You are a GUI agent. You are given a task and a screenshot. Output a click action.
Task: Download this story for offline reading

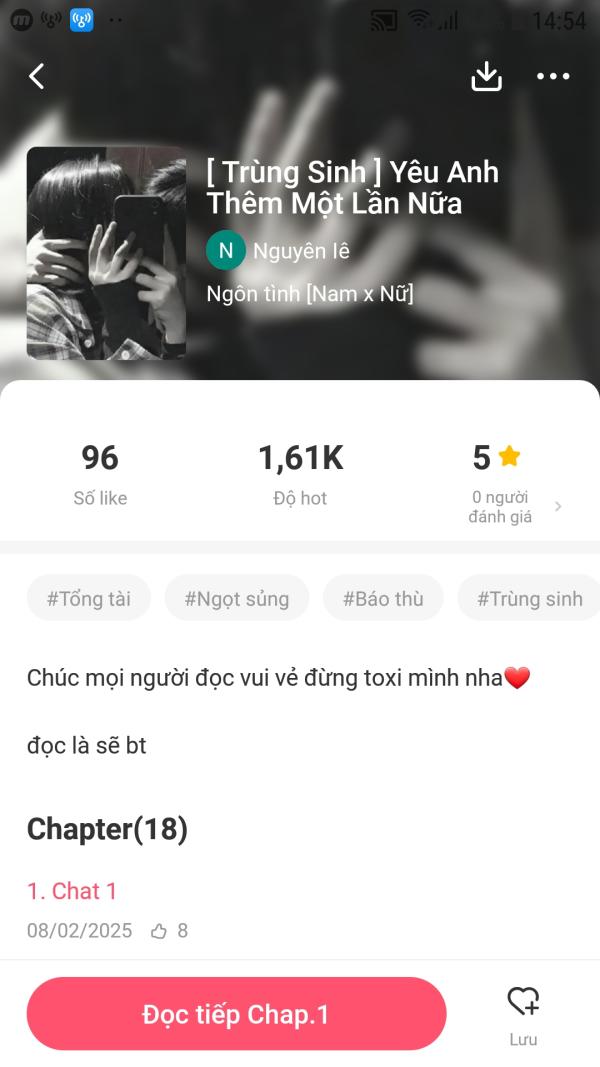(486, 76)
